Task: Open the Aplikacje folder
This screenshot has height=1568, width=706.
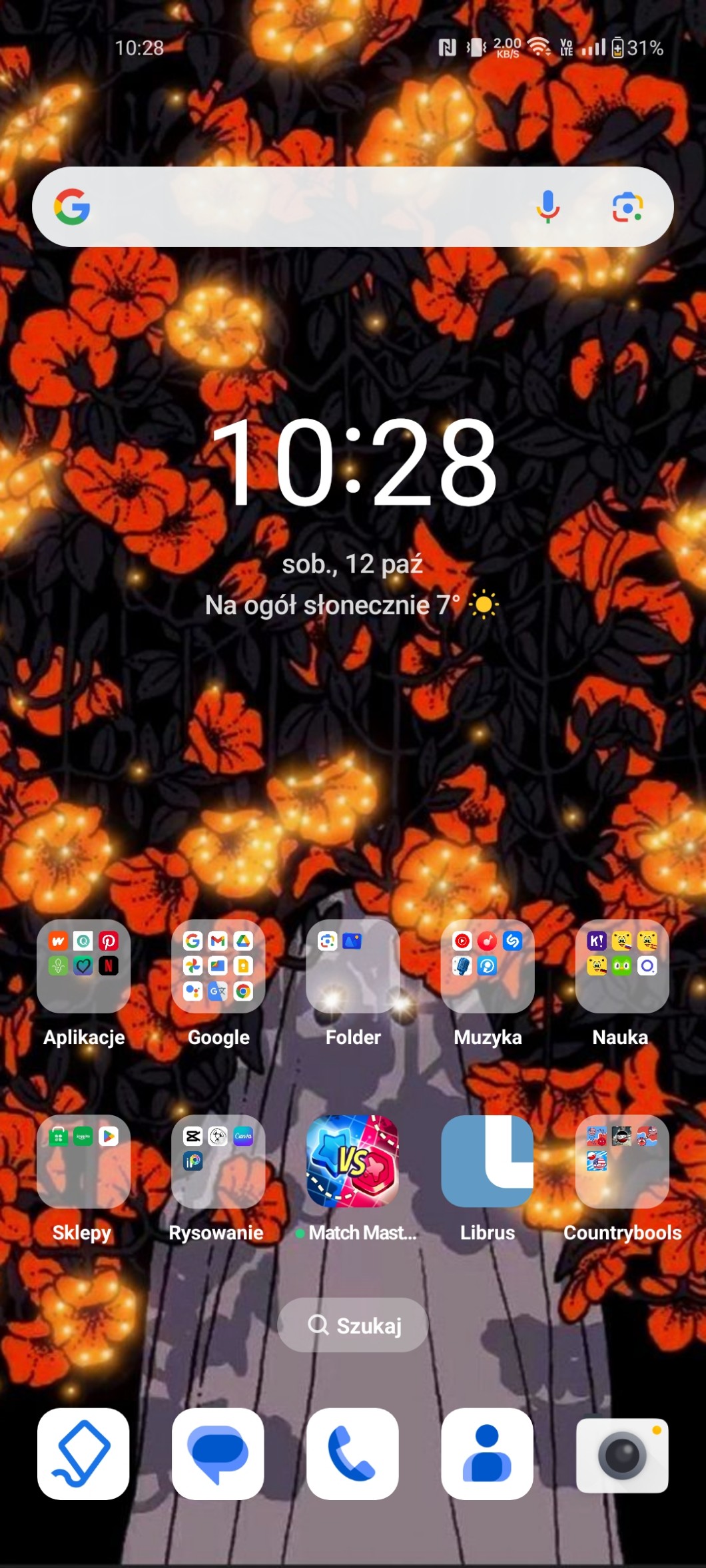Action: click(84, 966)
